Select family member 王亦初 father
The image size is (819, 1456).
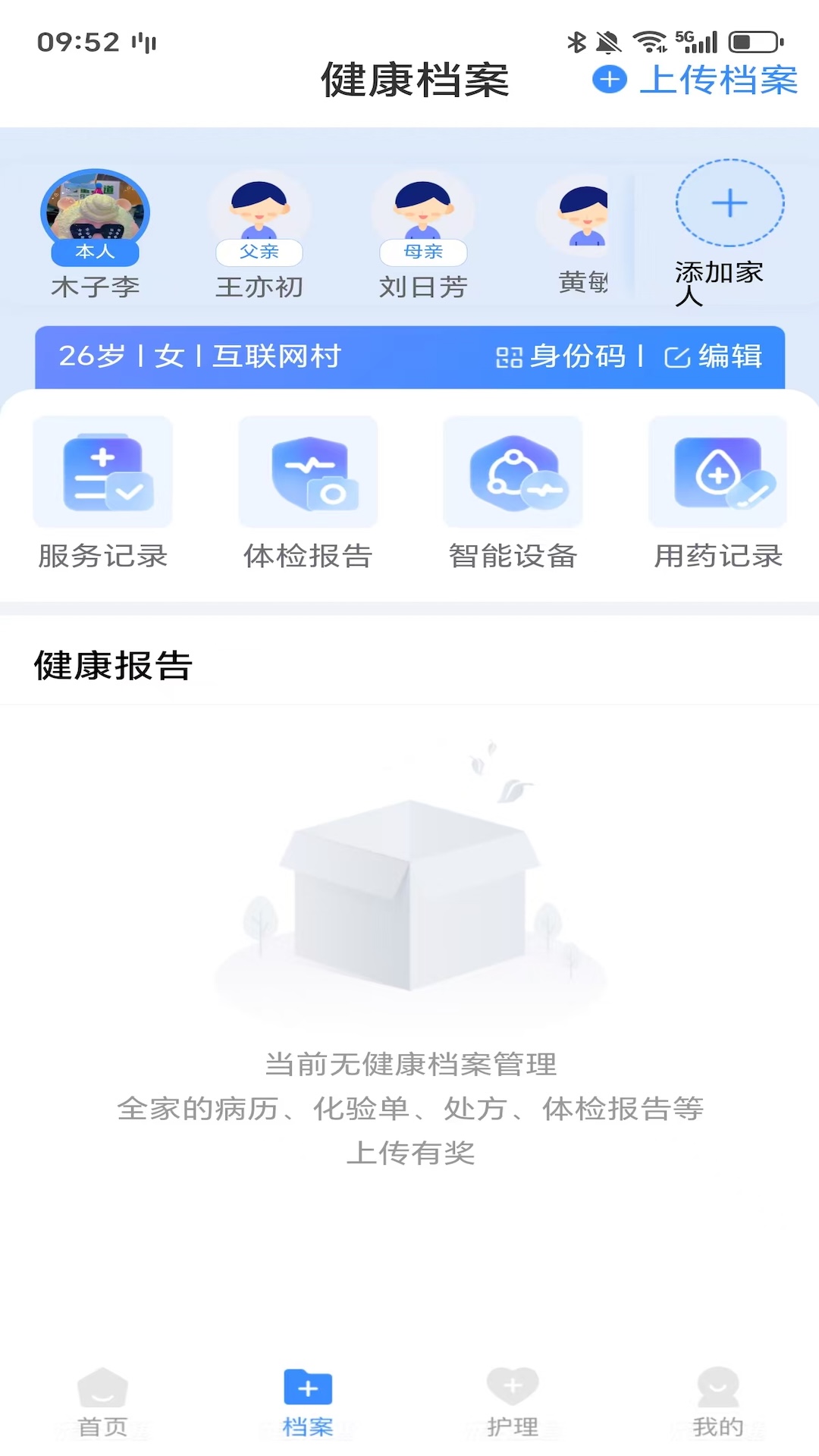tap(259, 227)
